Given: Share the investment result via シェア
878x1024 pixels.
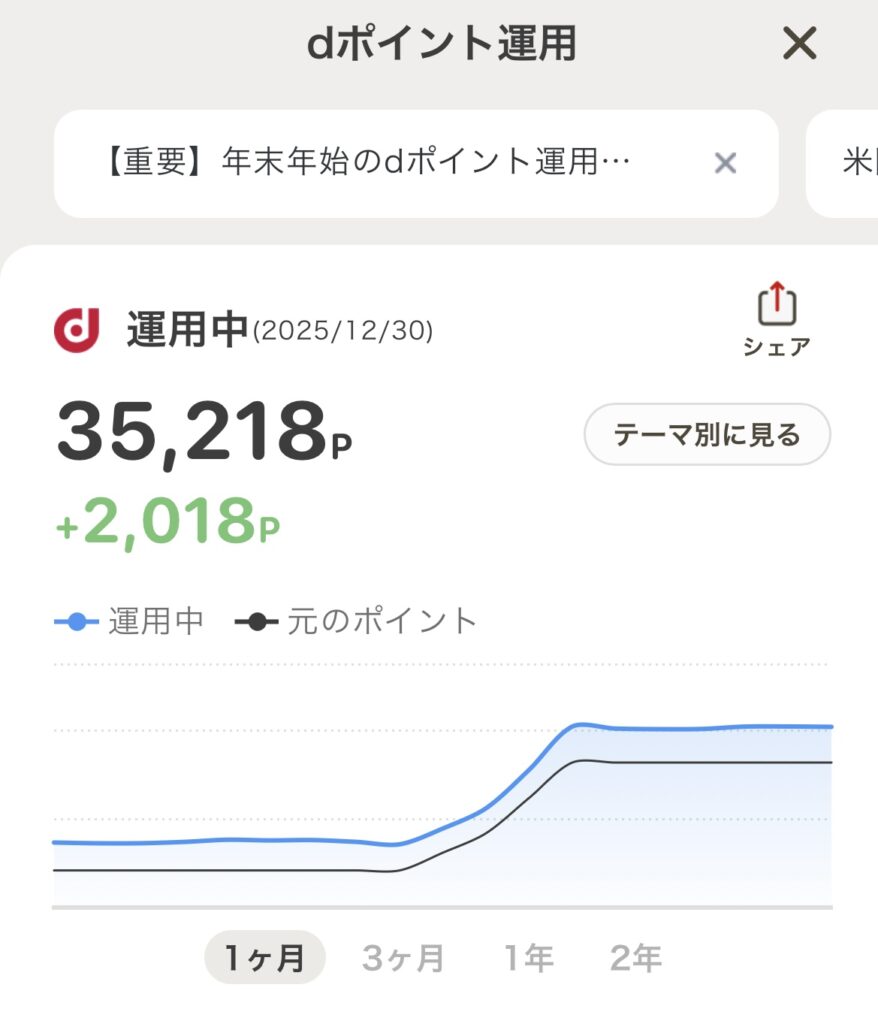Looking at the screenshot, I should 776,320.
